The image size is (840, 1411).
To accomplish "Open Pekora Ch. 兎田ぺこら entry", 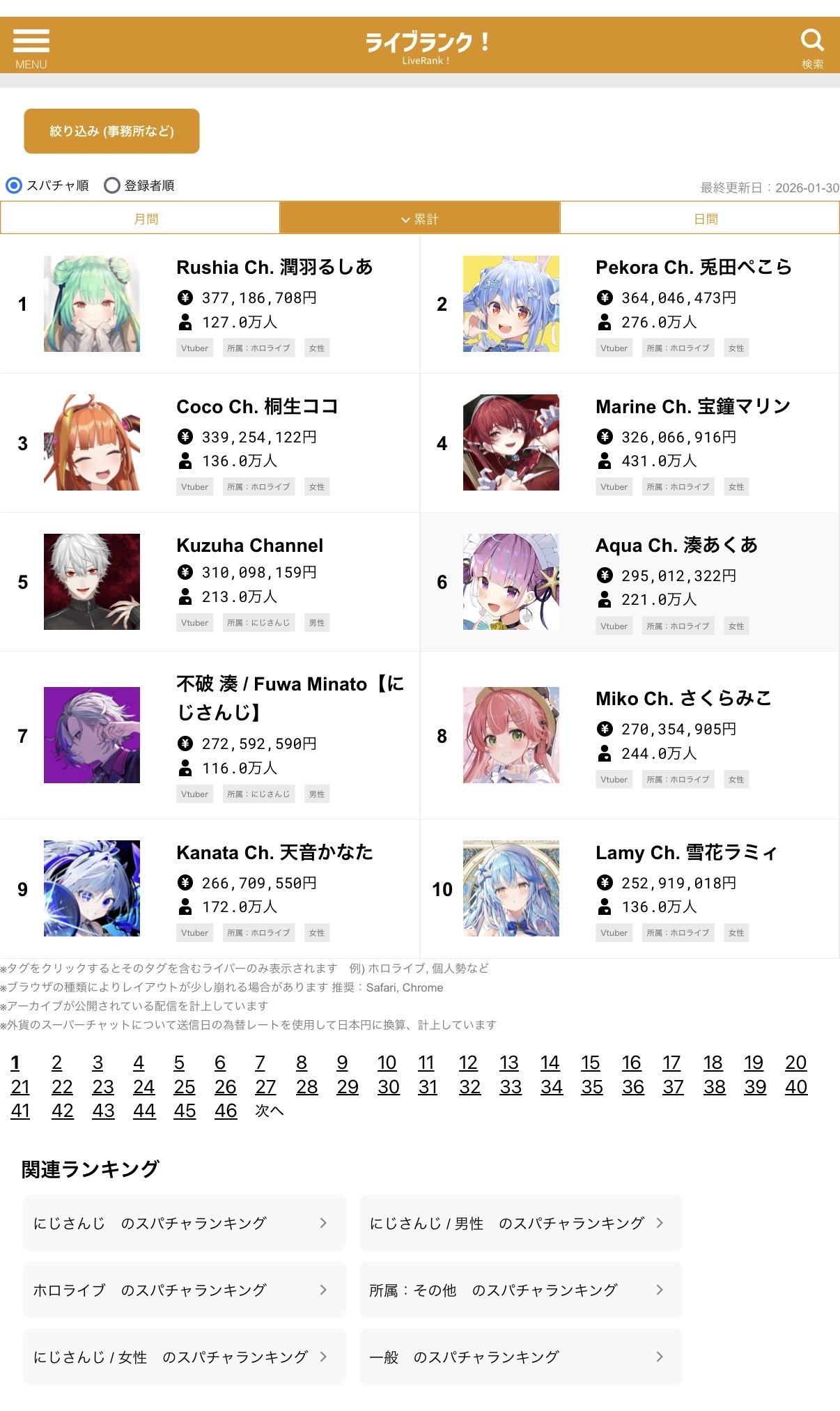I will [693, 268].
